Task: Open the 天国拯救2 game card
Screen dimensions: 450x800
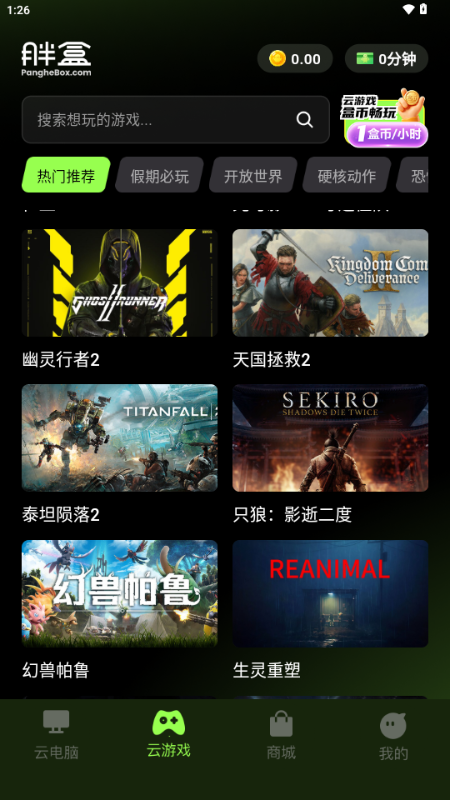Action: (x=330, y=298)
